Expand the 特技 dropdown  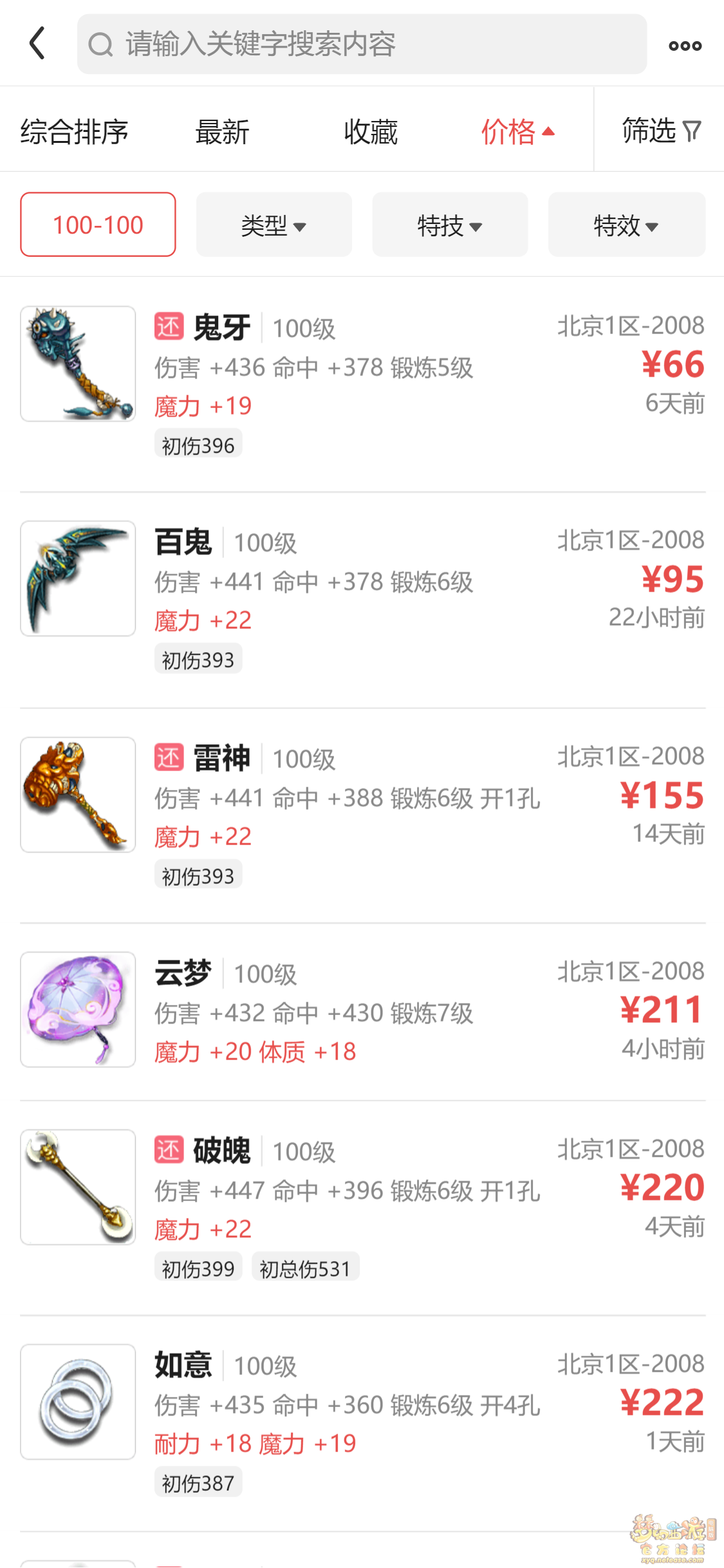pos(450,225)
